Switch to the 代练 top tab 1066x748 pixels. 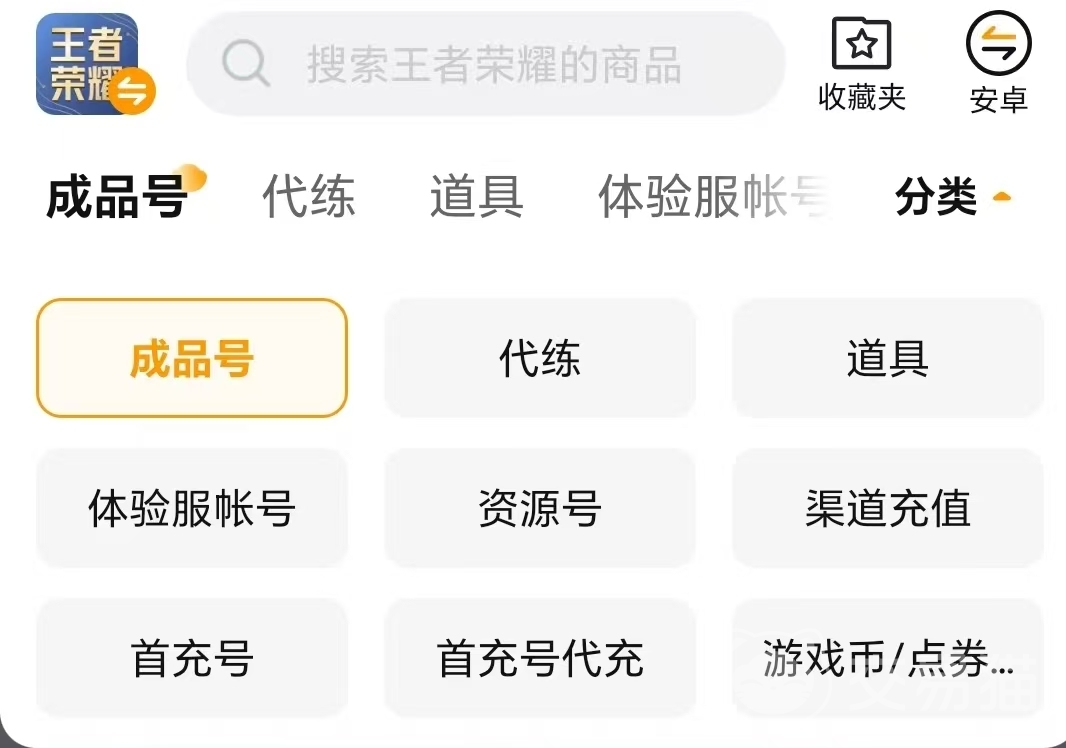tap(308, 196)
